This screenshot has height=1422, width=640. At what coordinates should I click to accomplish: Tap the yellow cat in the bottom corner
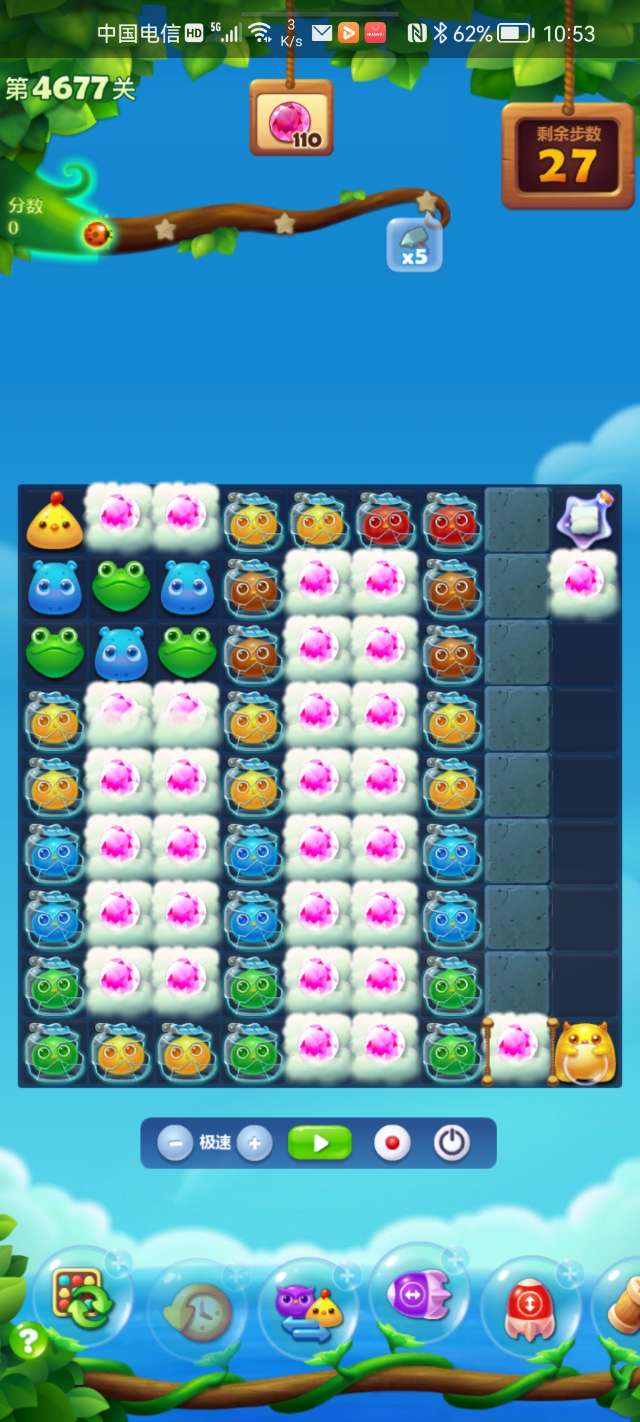click(x=586, y=1051)
